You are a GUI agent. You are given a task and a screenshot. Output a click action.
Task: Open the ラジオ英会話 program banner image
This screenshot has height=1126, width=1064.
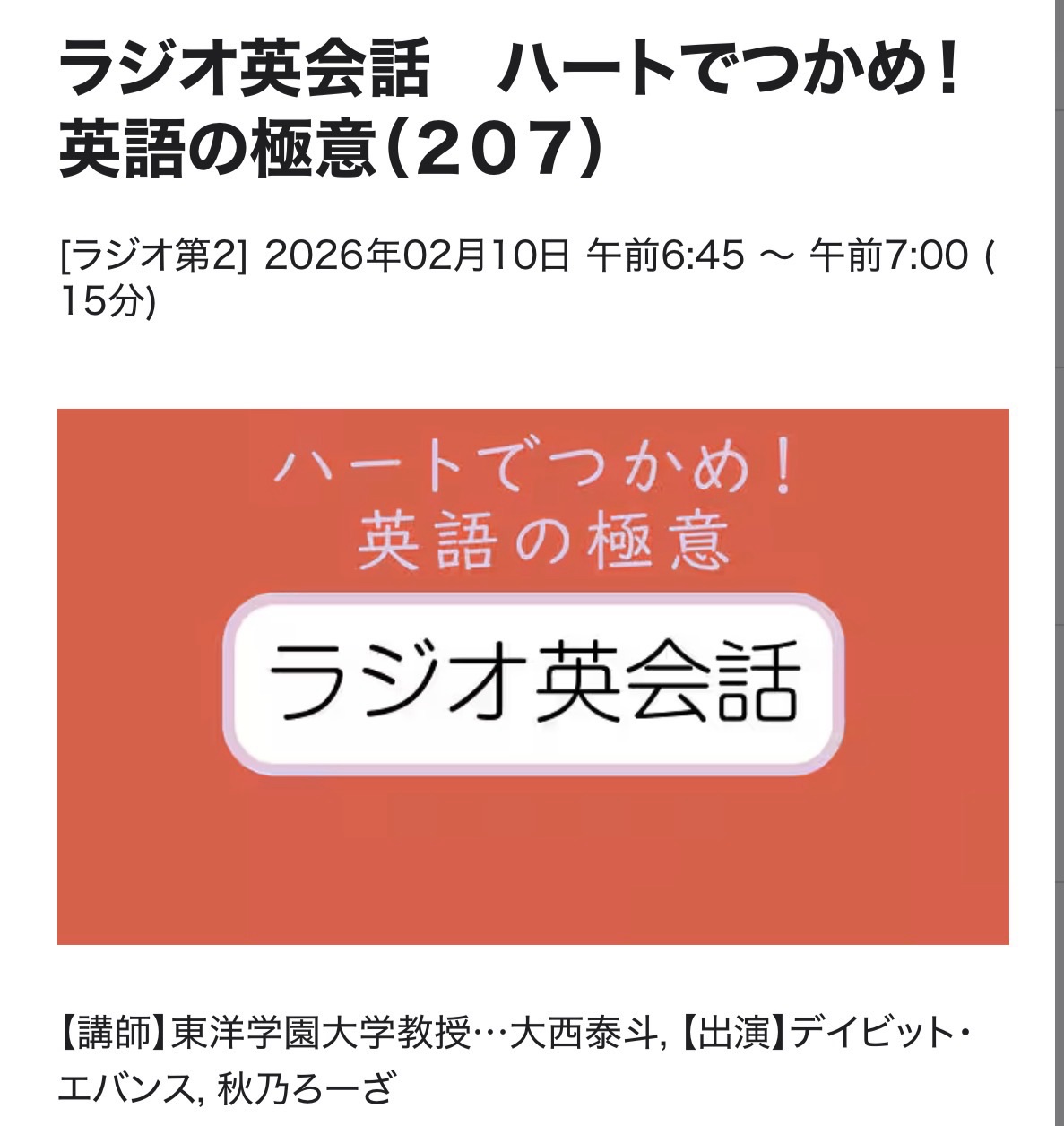pos(532,676)
